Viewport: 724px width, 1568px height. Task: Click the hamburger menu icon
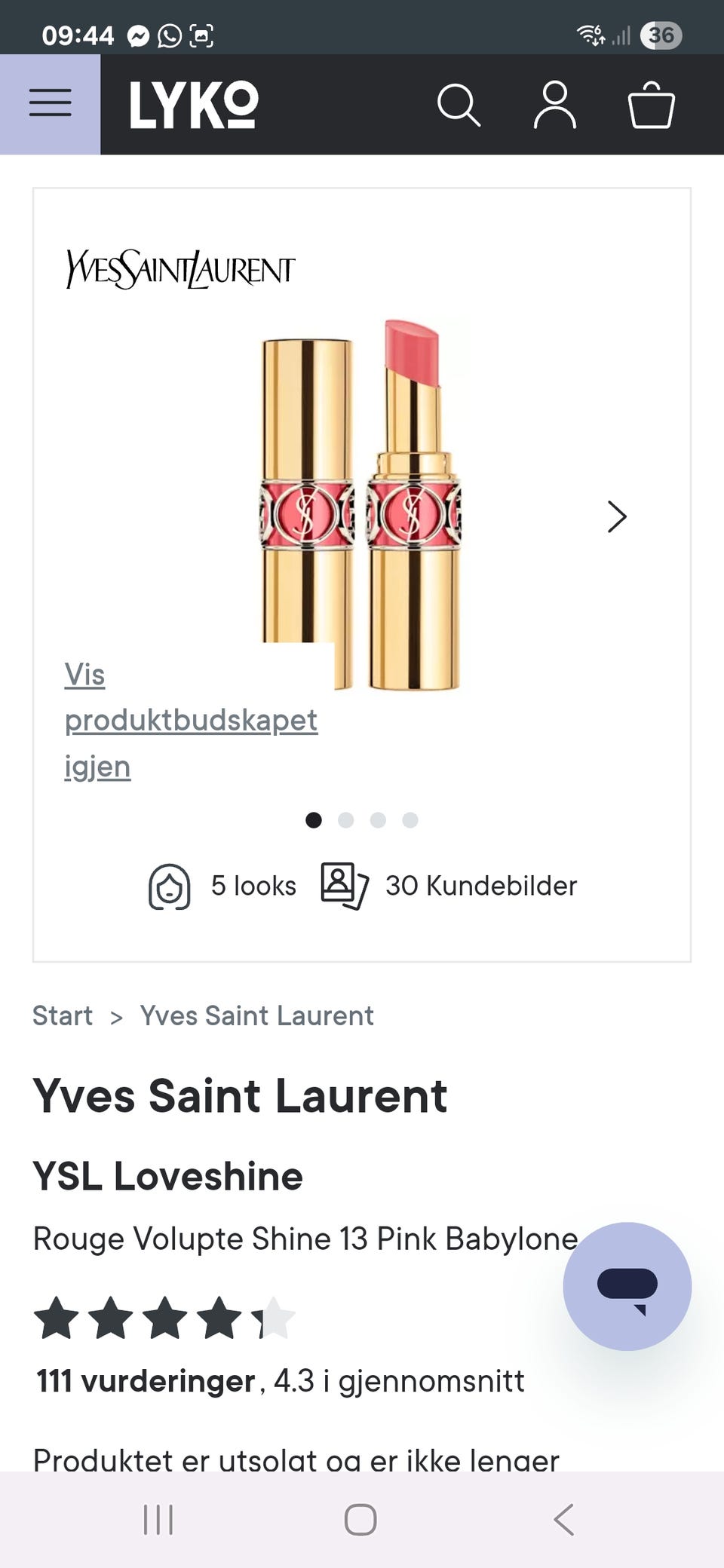click(x=50, y=103)
